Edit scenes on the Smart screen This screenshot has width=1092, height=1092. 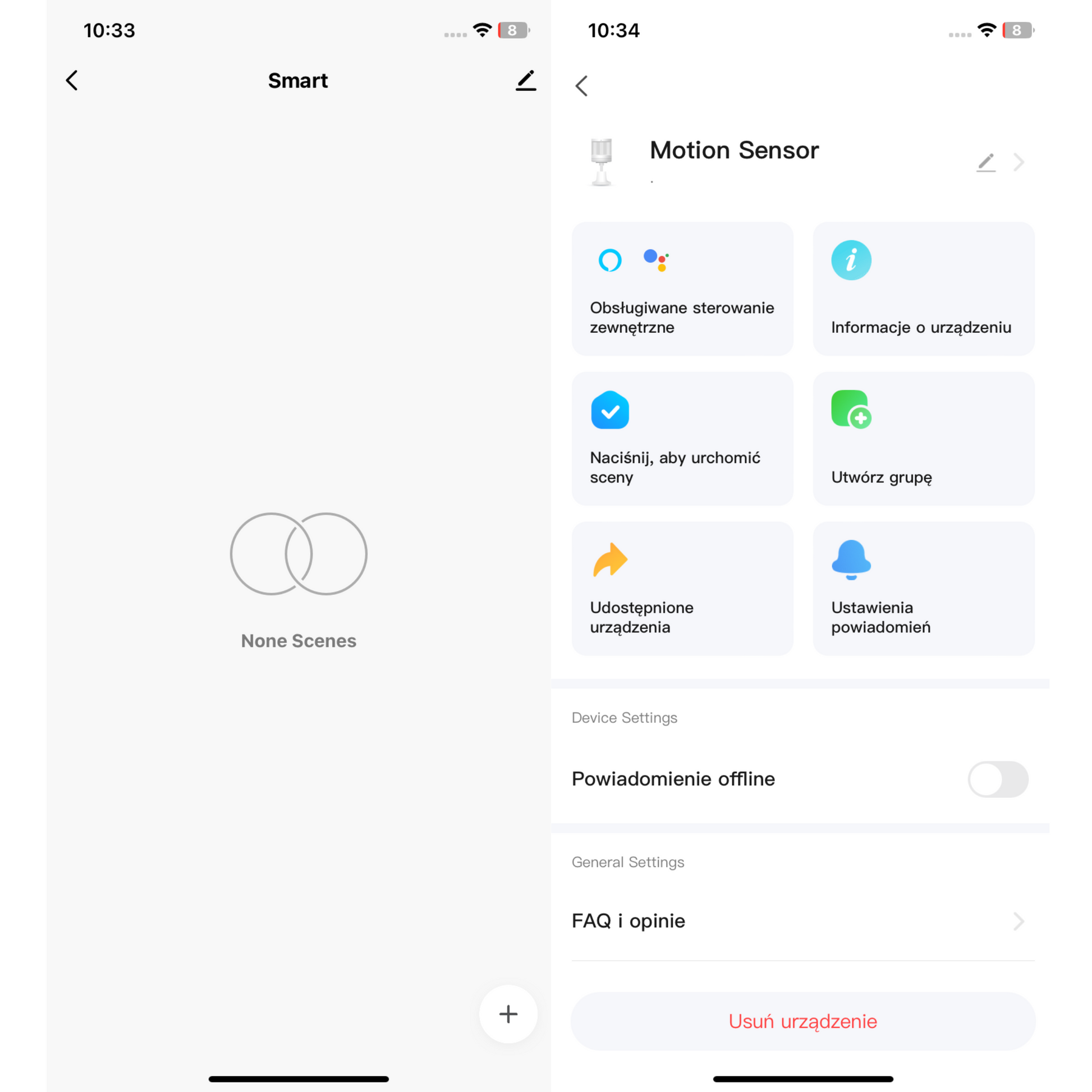coord(525,81)
